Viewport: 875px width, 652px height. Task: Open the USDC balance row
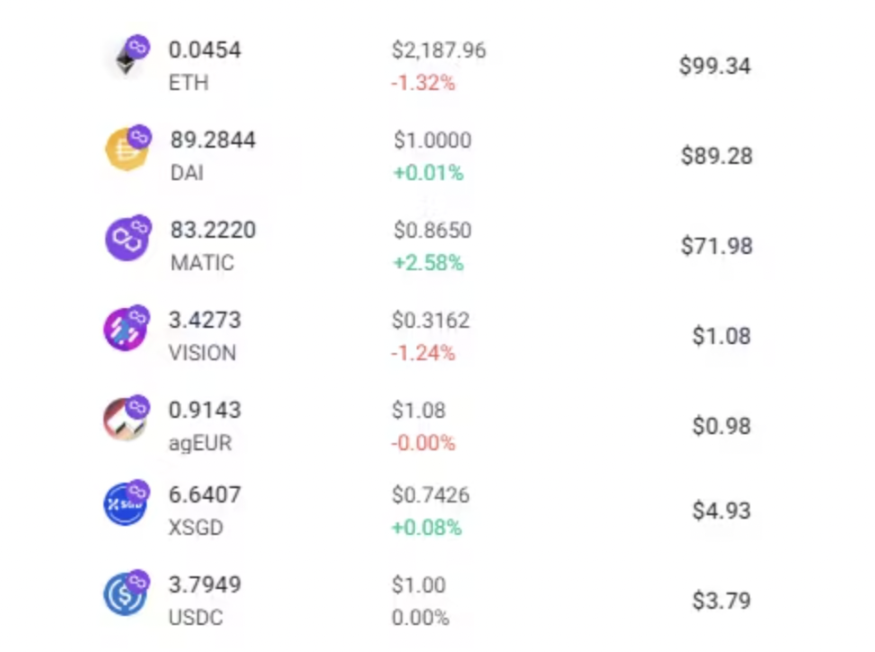pos(428,600)
